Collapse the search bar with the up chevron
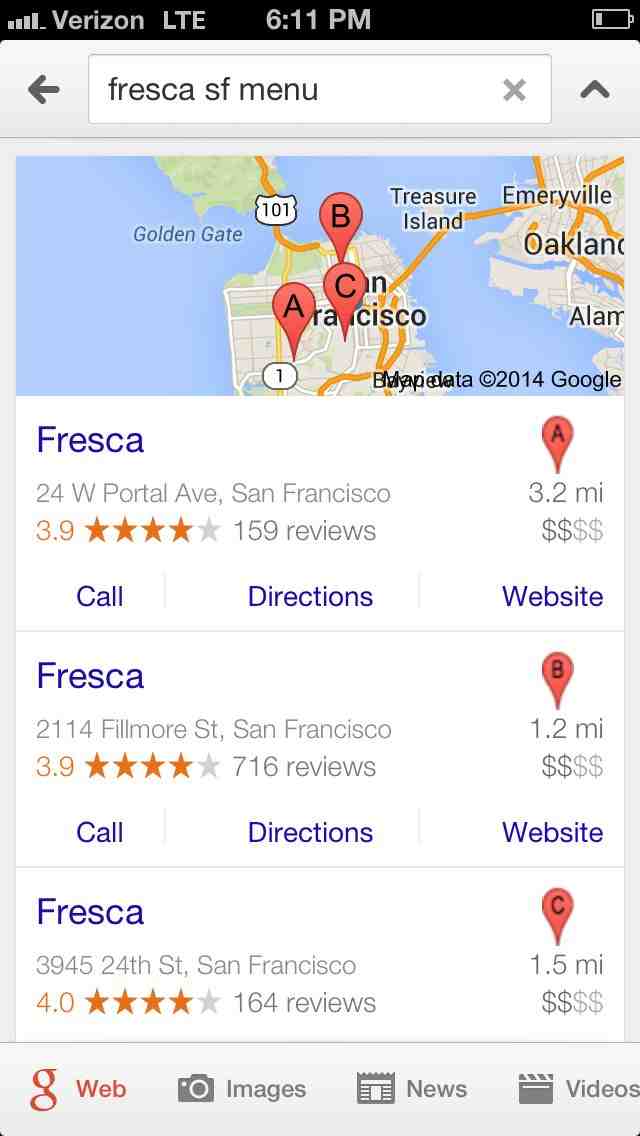640x1136 pixels. pos(595,90)
